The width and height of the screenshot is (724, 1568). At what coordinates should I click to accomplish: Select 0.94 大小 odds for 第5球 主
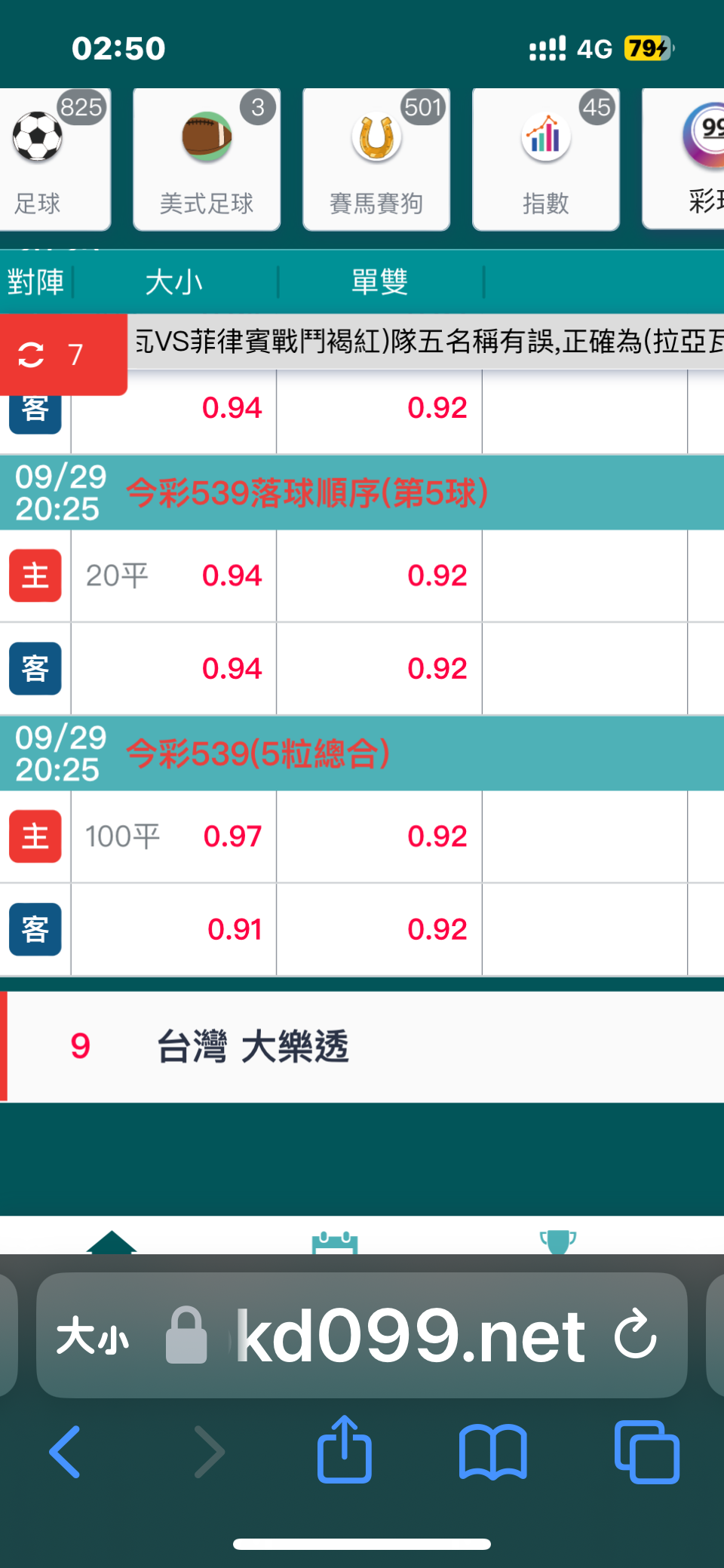click(x=232, y=575)
